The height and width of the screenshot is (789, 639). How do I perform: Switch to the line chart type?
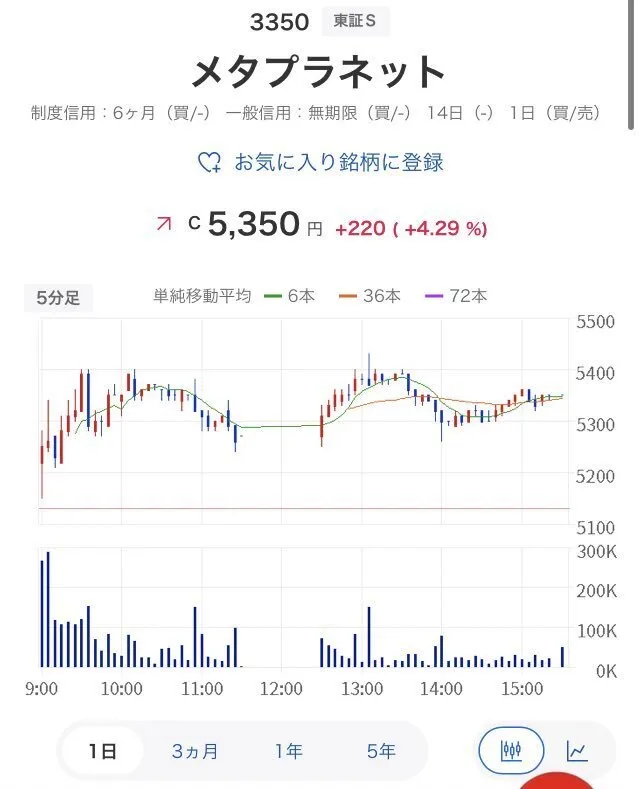click(577, 750)
